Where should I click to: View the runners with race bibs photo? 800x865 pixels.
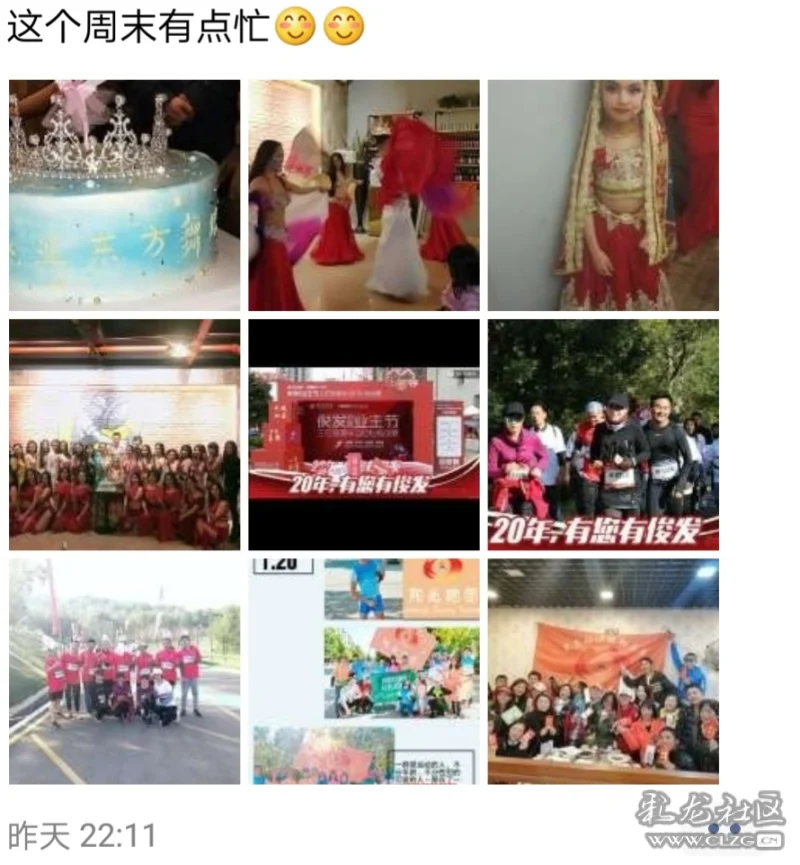[603, 435]
